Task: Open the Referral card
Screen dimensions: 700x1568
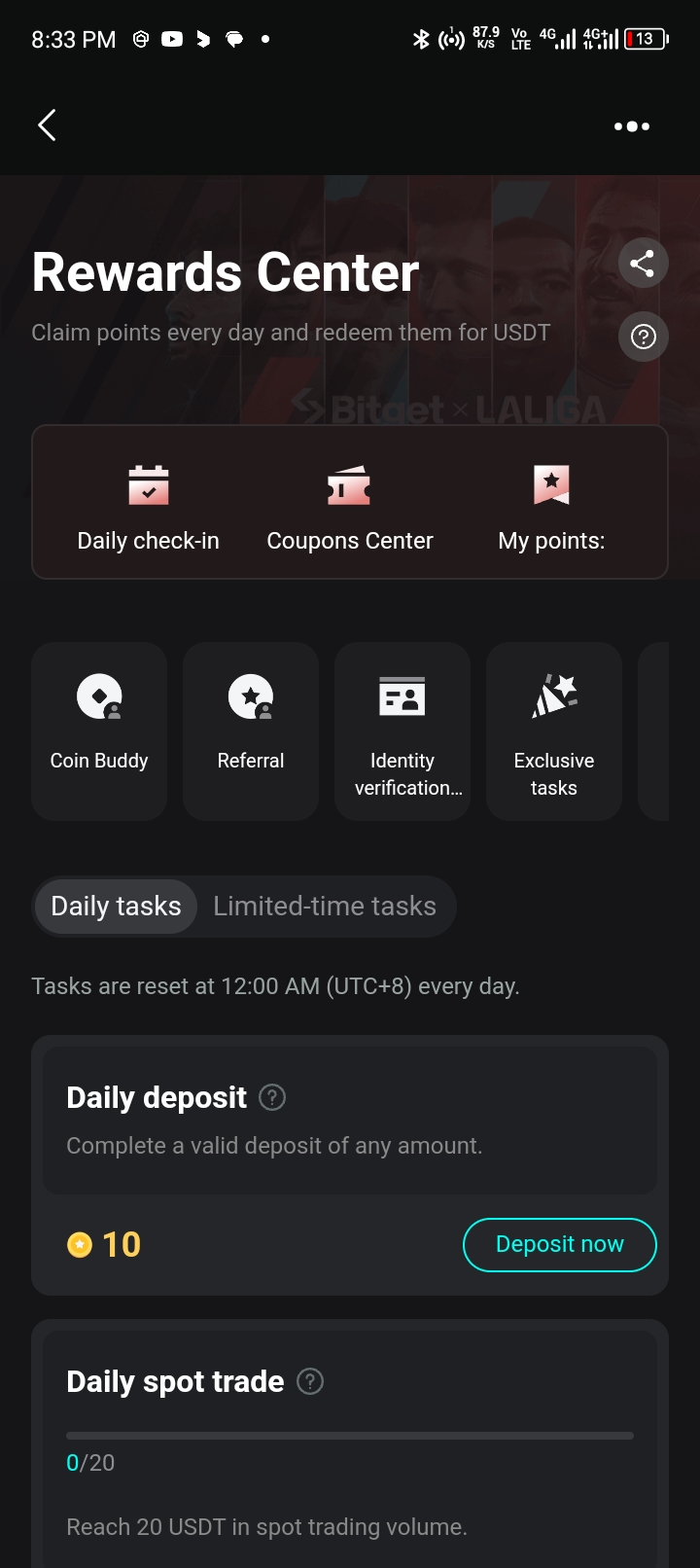Action: (251, 730)
